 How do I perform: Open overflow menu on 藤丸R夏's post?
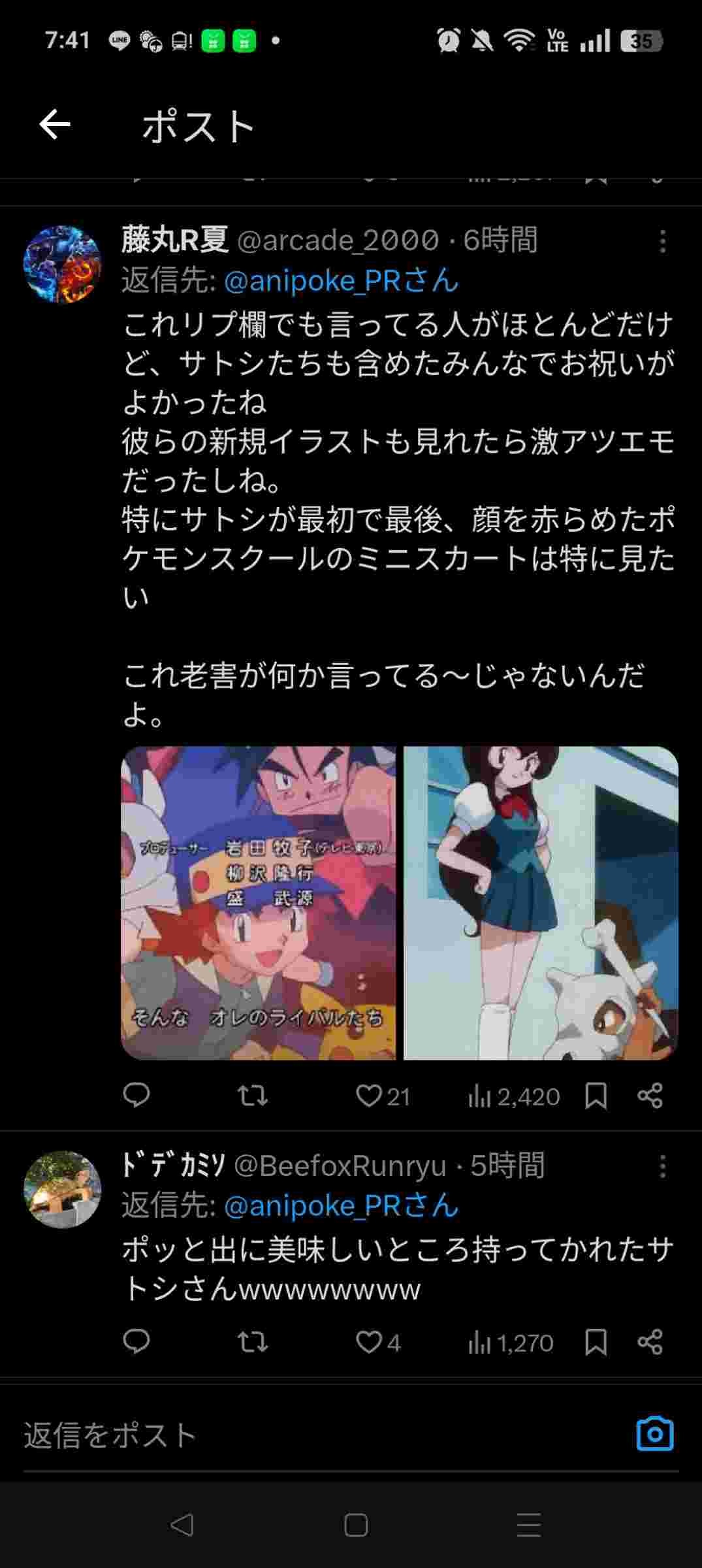coord(662,241)
